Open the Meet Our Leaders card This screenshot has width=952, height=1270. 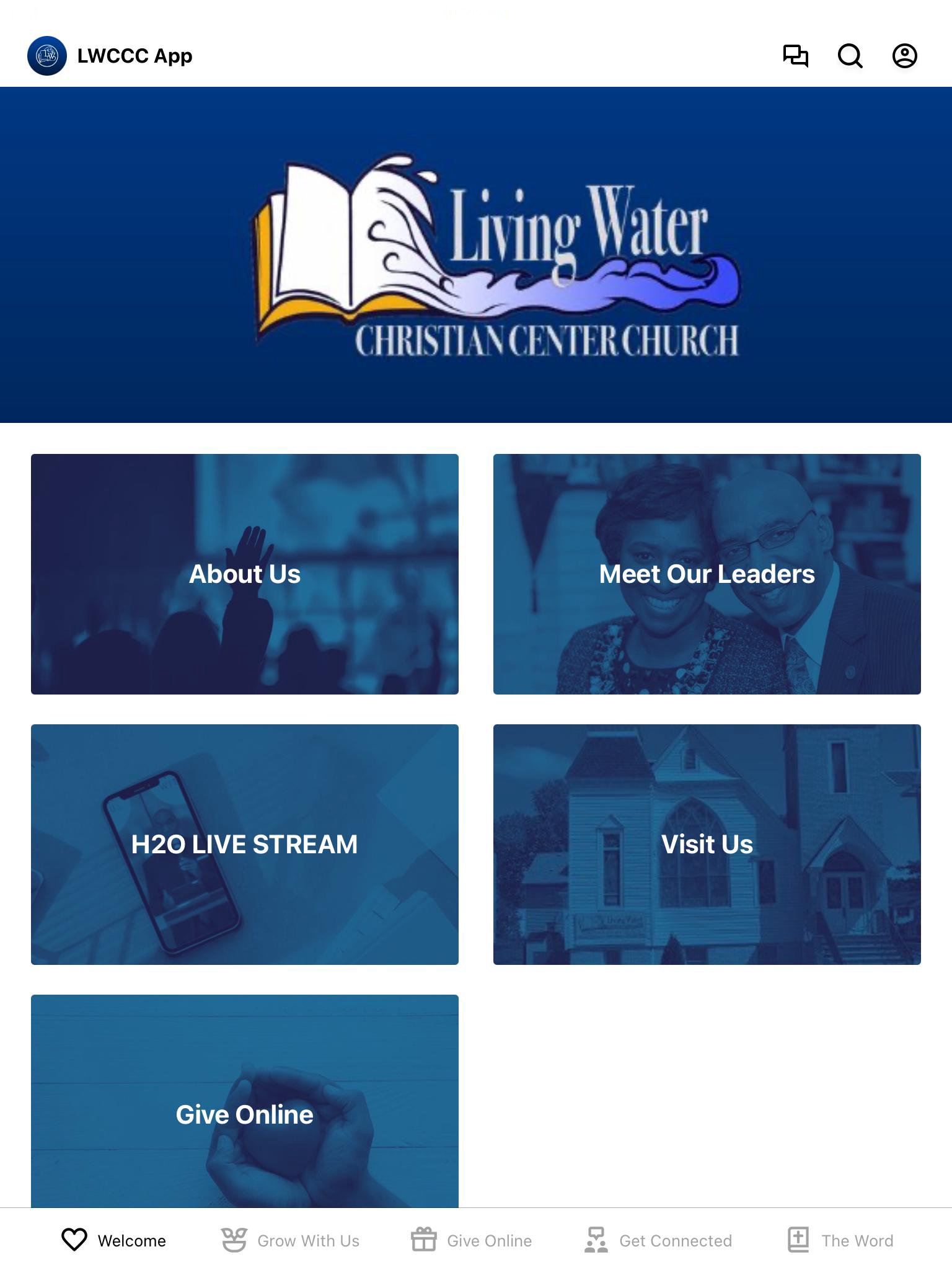pyautogui.click(x=707, y=574)
